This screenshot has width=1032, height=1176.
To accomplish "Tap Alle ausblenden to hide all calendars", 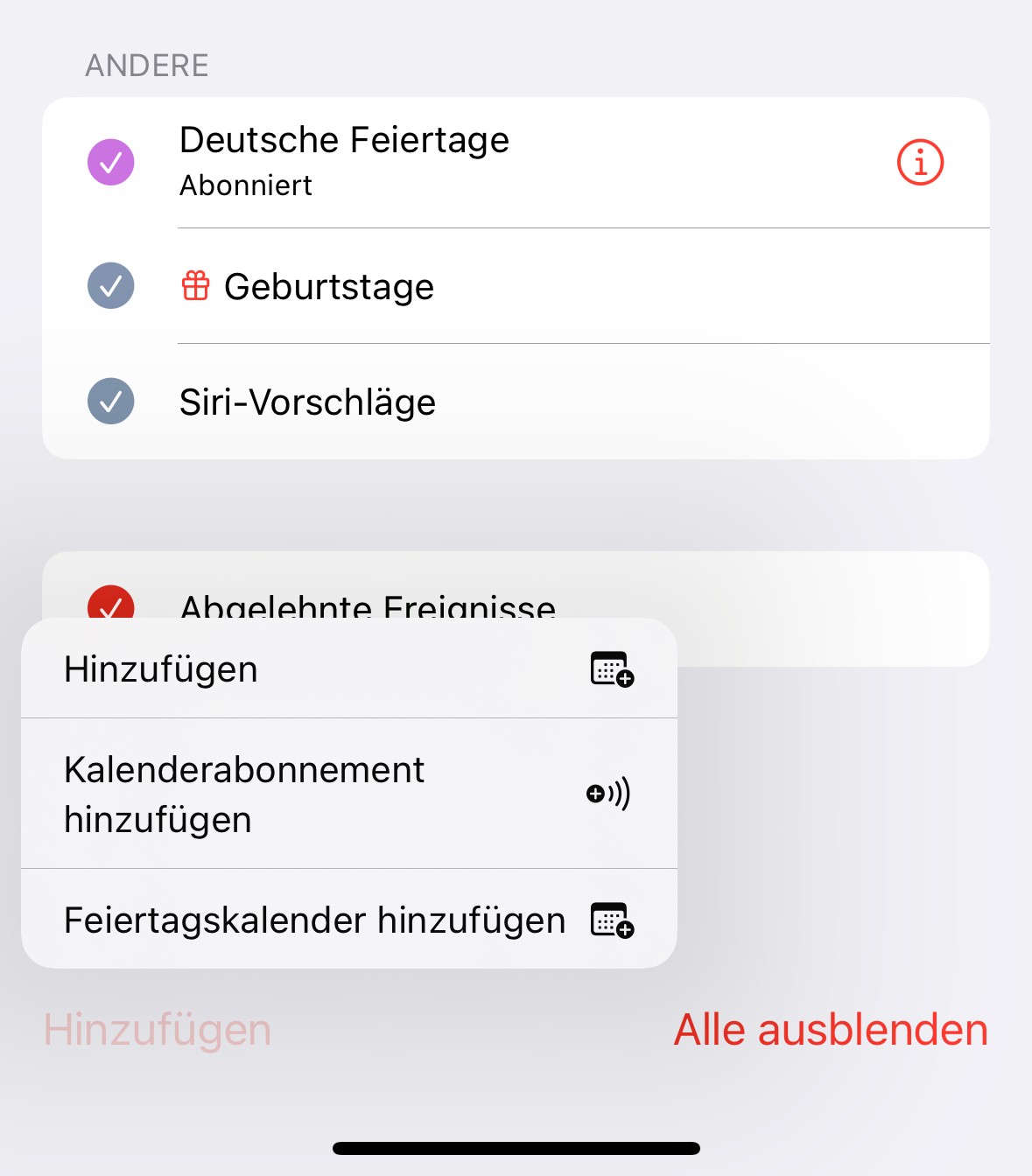I will click(830, 1030).
